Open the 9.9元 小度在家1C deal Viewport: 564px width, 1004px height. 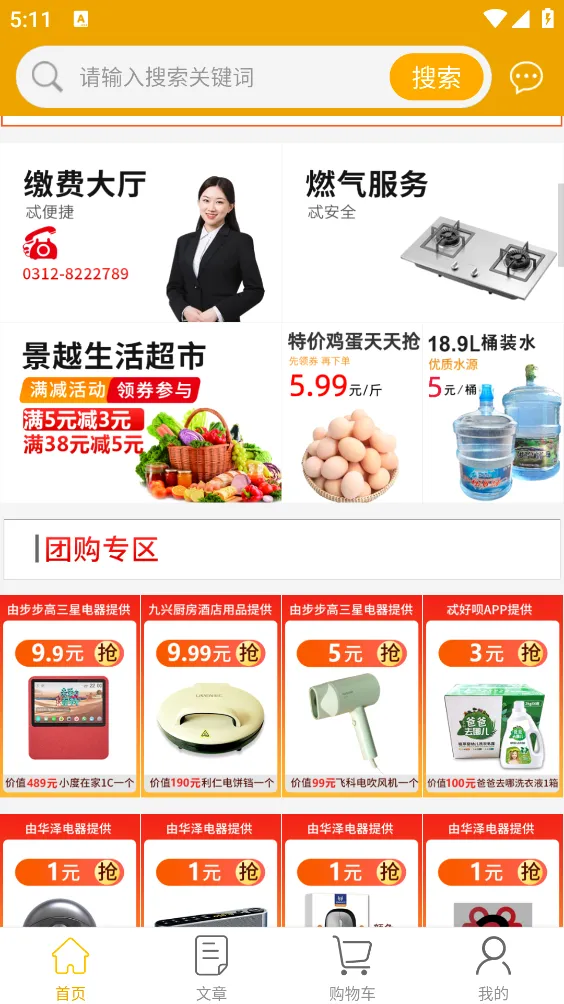click(70, 696)
